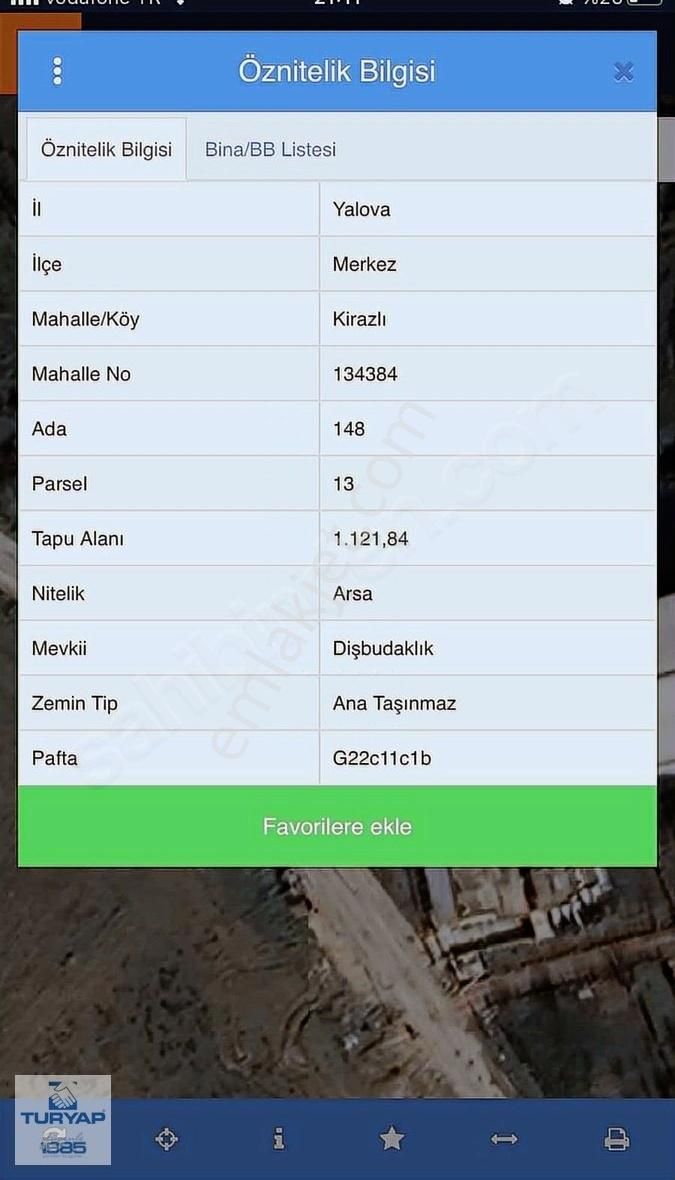Open the three-dot overflow menu
Viewport: 675px width, 1180px height.
(x=57, y=71)
